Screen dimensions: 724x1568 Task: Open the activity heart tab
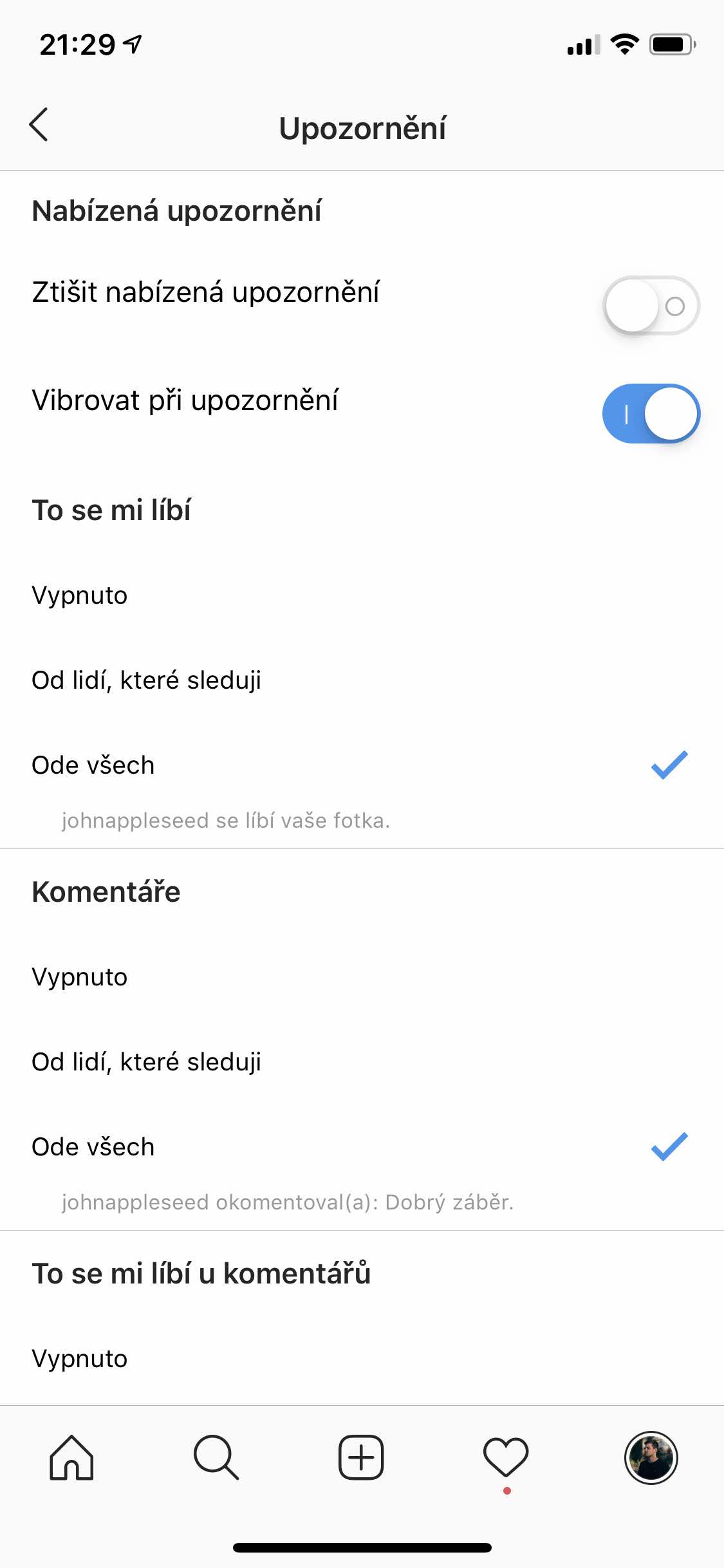point(506,1458)
